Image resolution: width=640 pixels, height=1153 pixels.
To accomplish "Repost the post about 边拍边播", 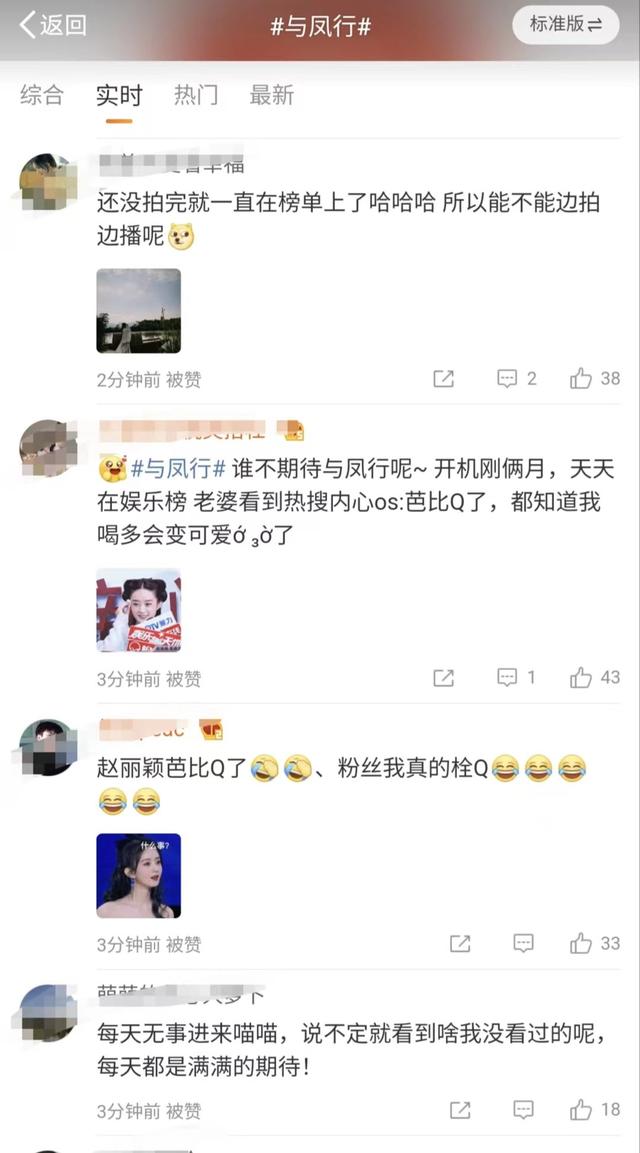I will pos(444,379).
